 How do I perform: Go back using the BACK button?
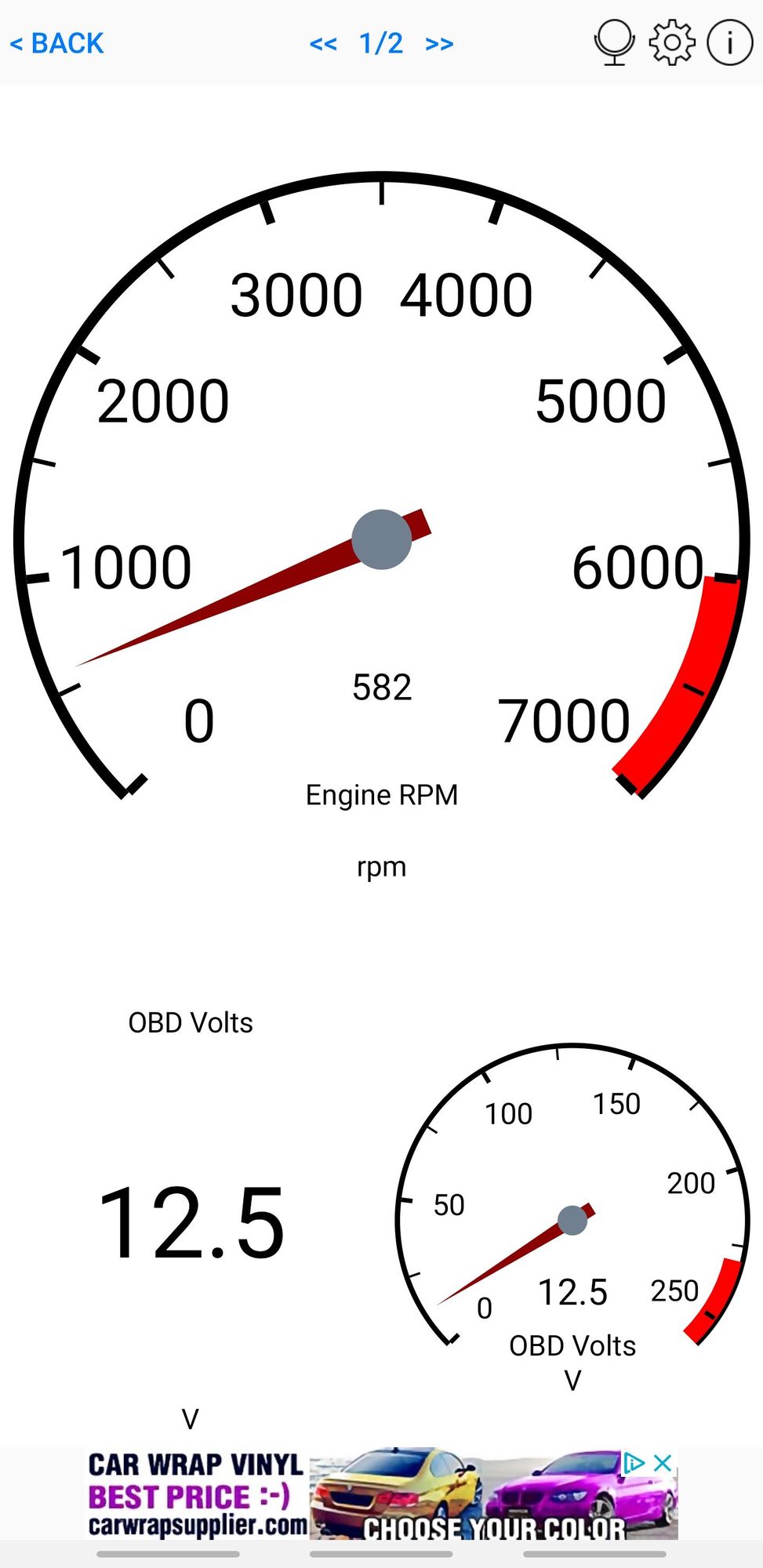coord(56,43)
